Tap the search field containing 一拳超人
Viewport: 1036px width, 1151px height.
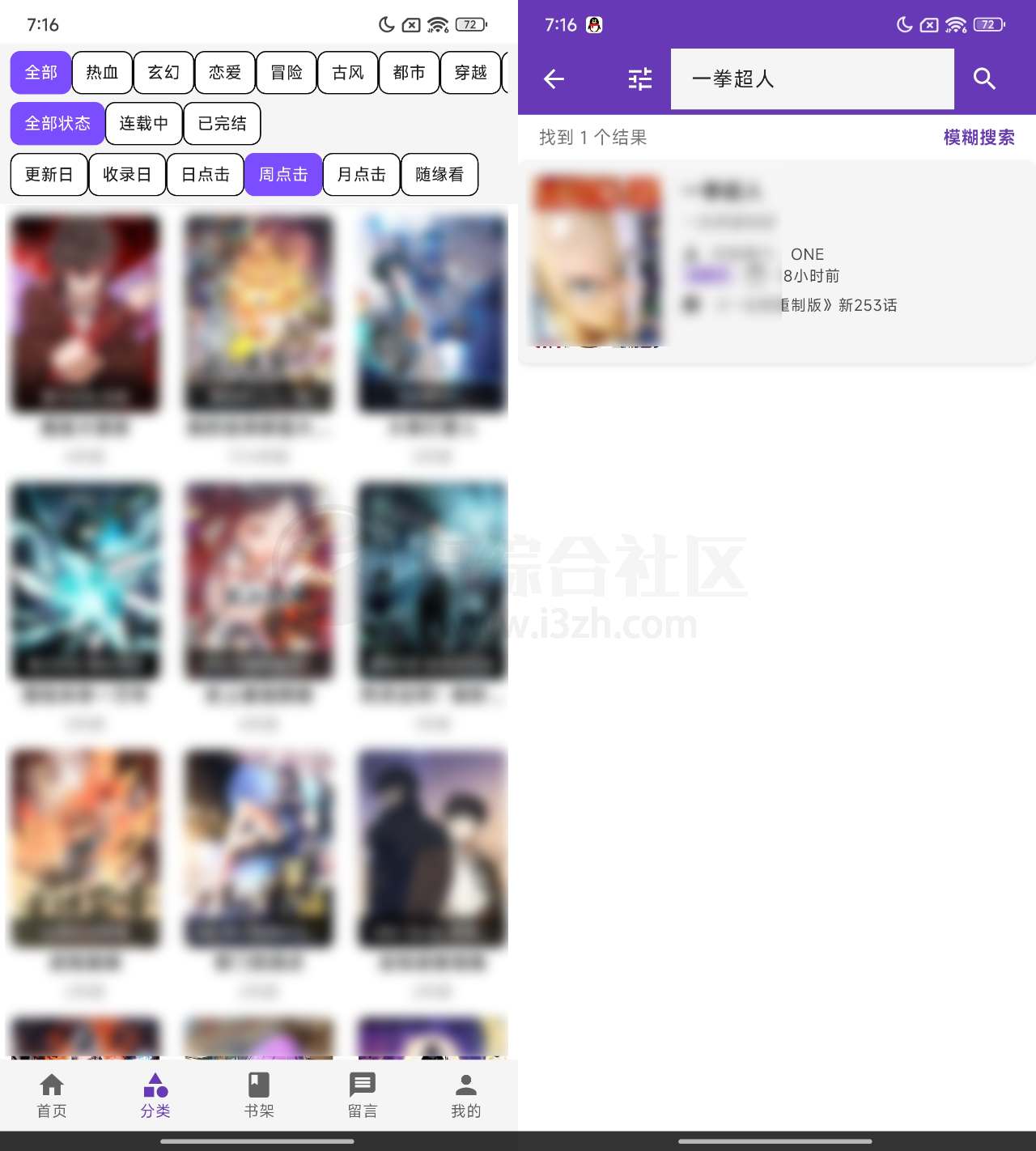point(812,79)
